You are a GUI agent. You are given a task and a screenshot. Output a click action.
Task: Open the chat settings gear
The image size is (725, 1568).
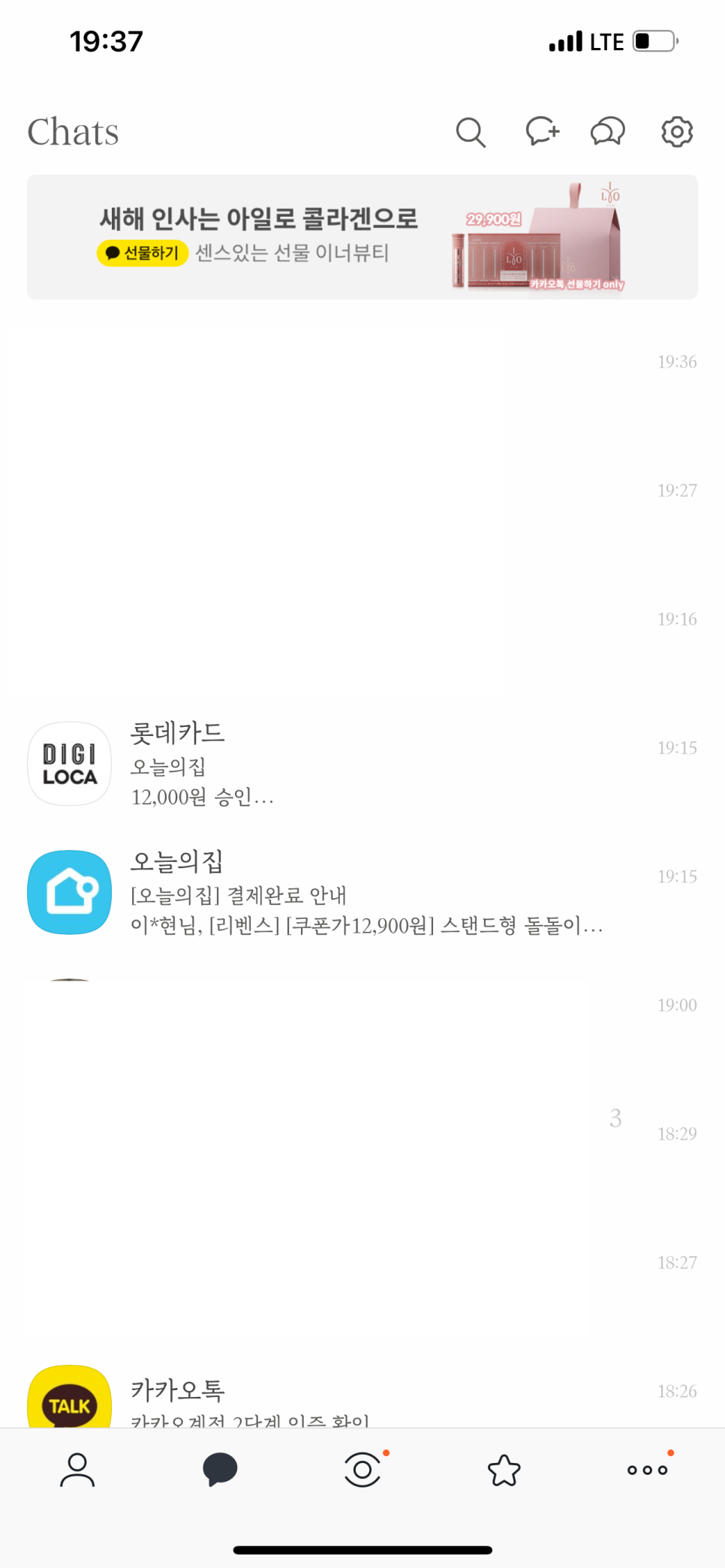676,132
